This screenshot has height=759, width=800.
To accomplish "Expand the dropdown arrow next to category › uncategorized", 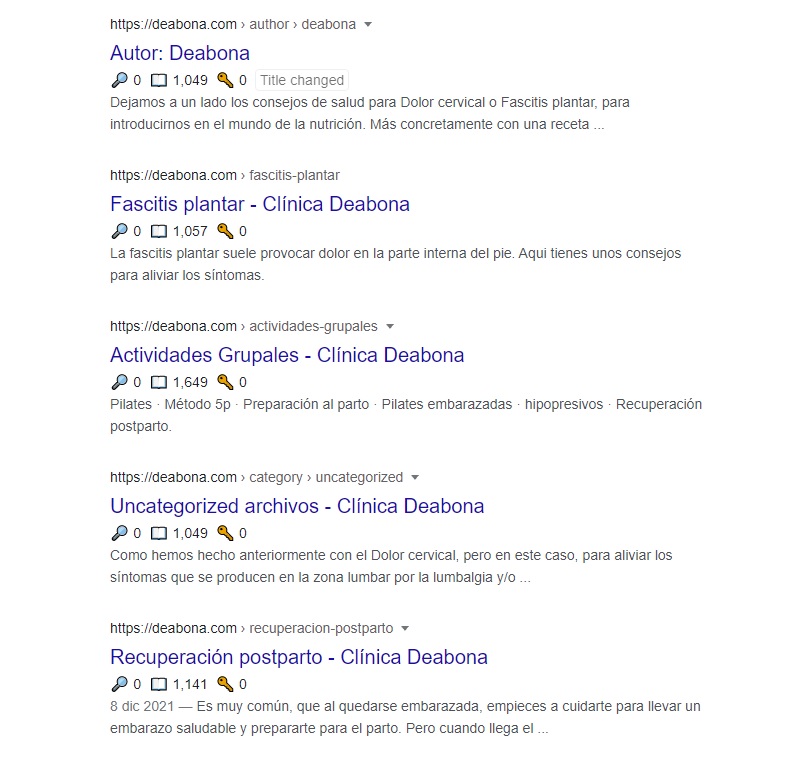I will (x=416, y=477).
